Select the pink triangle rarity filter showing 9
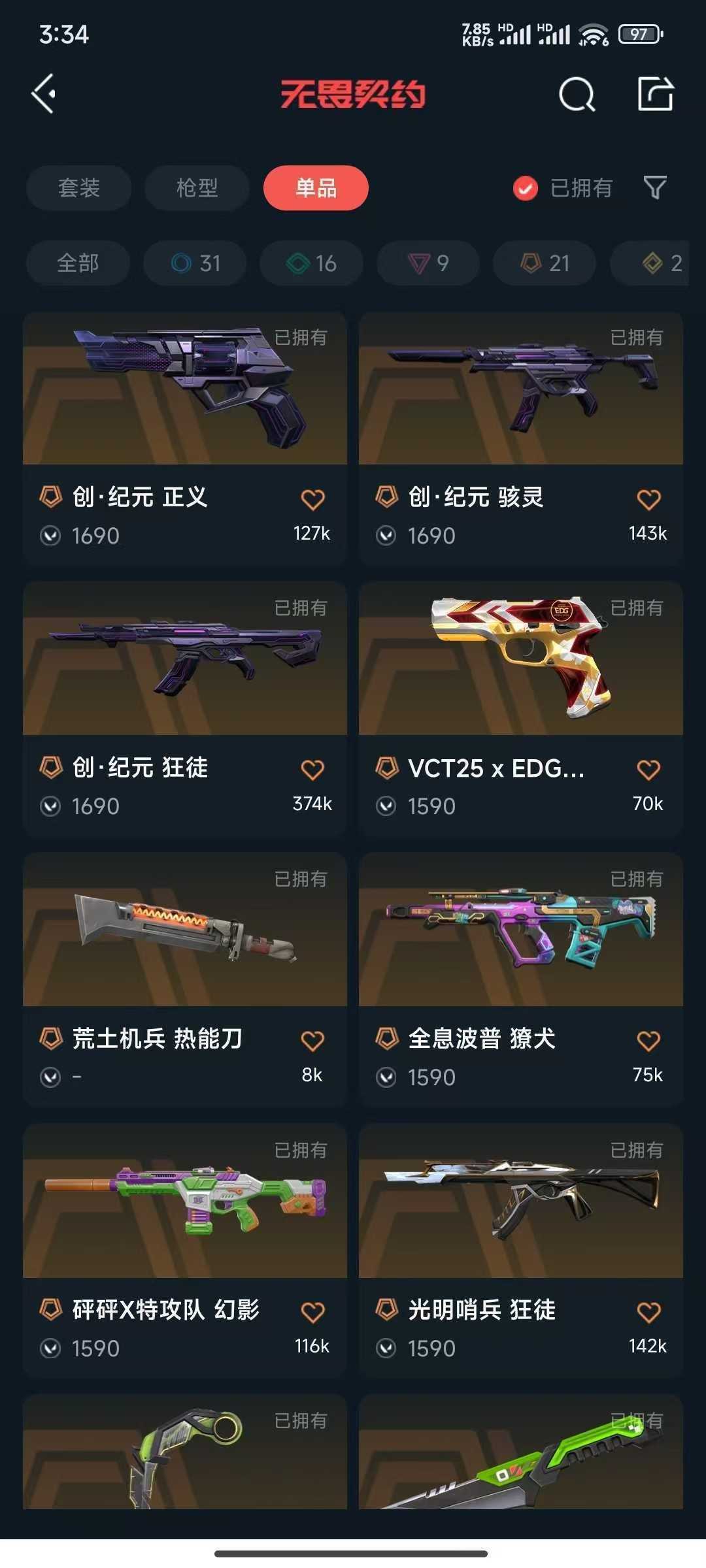This screenshot has width=706, height=1568. click(x=427, y=263)
